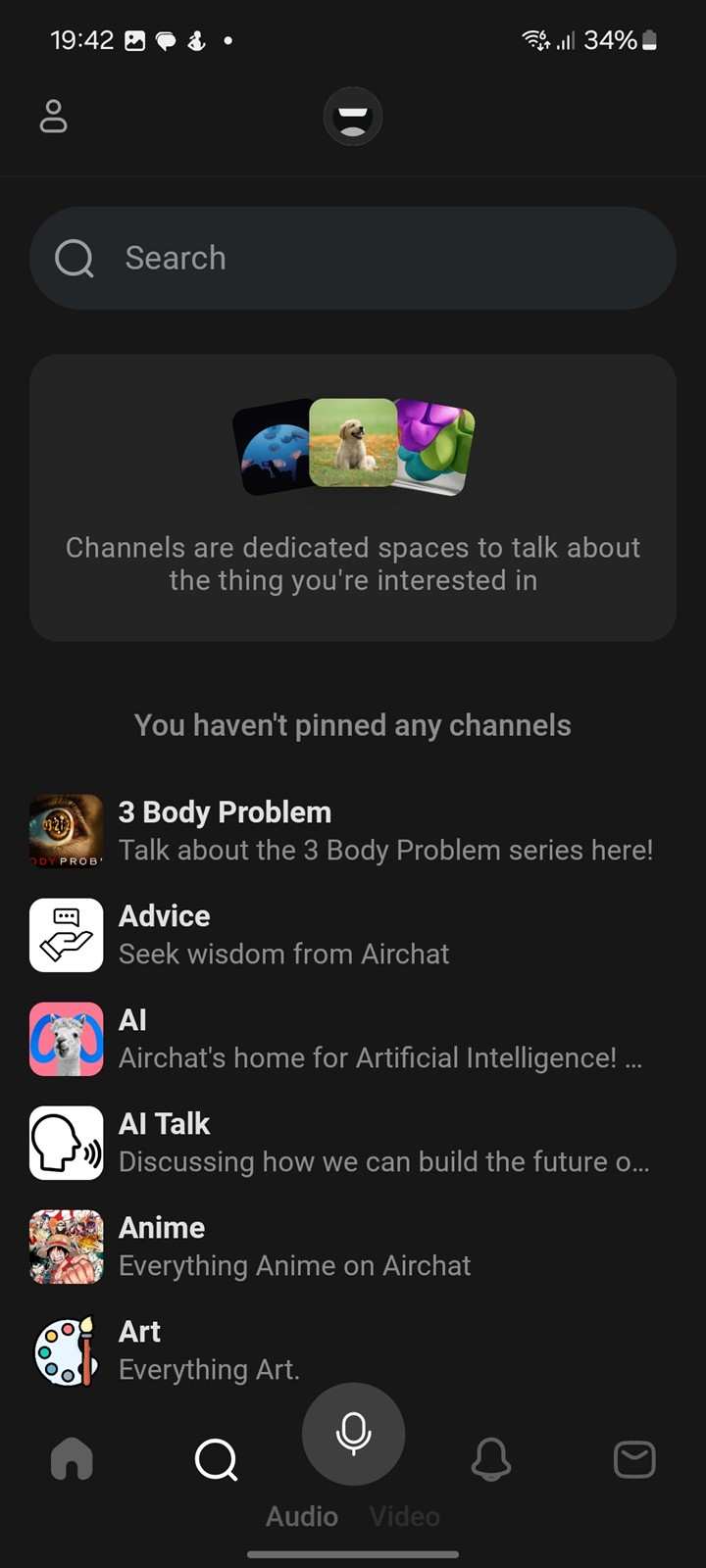Select Audio mode

point(302,1516)
